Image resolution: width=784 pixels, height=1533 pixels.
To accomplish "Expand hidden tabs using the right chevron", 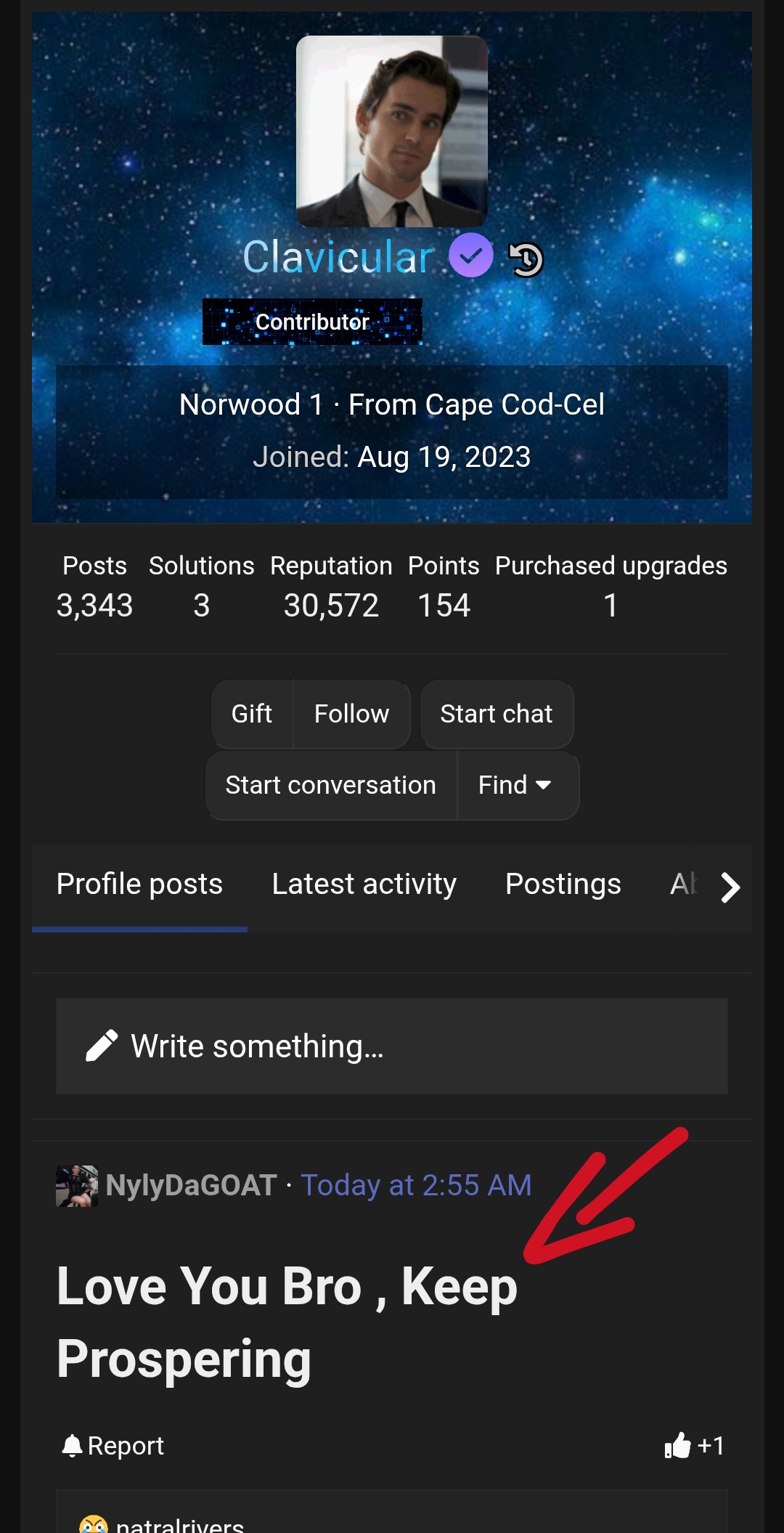I will click(731, 887).
